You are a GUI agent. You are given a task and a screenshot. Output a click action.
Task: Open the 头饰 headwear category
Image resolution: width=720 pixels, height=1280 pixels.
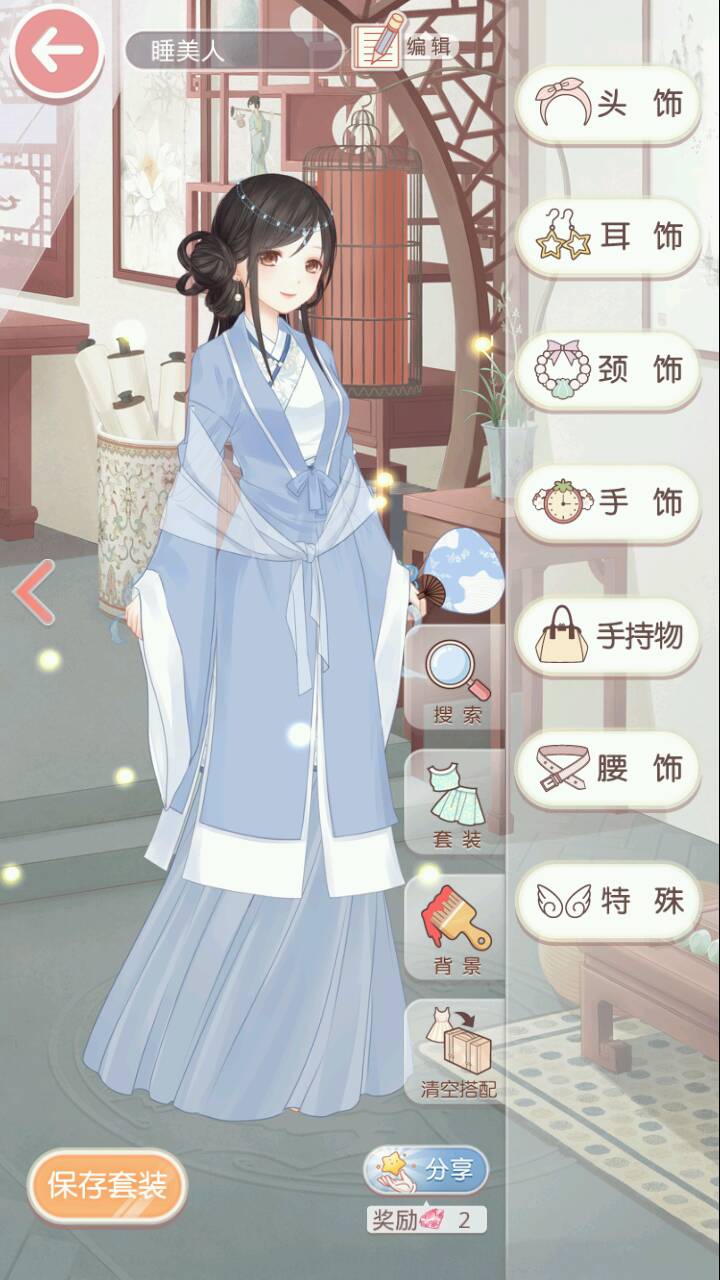pyautogui.click(x=608, y=104)
